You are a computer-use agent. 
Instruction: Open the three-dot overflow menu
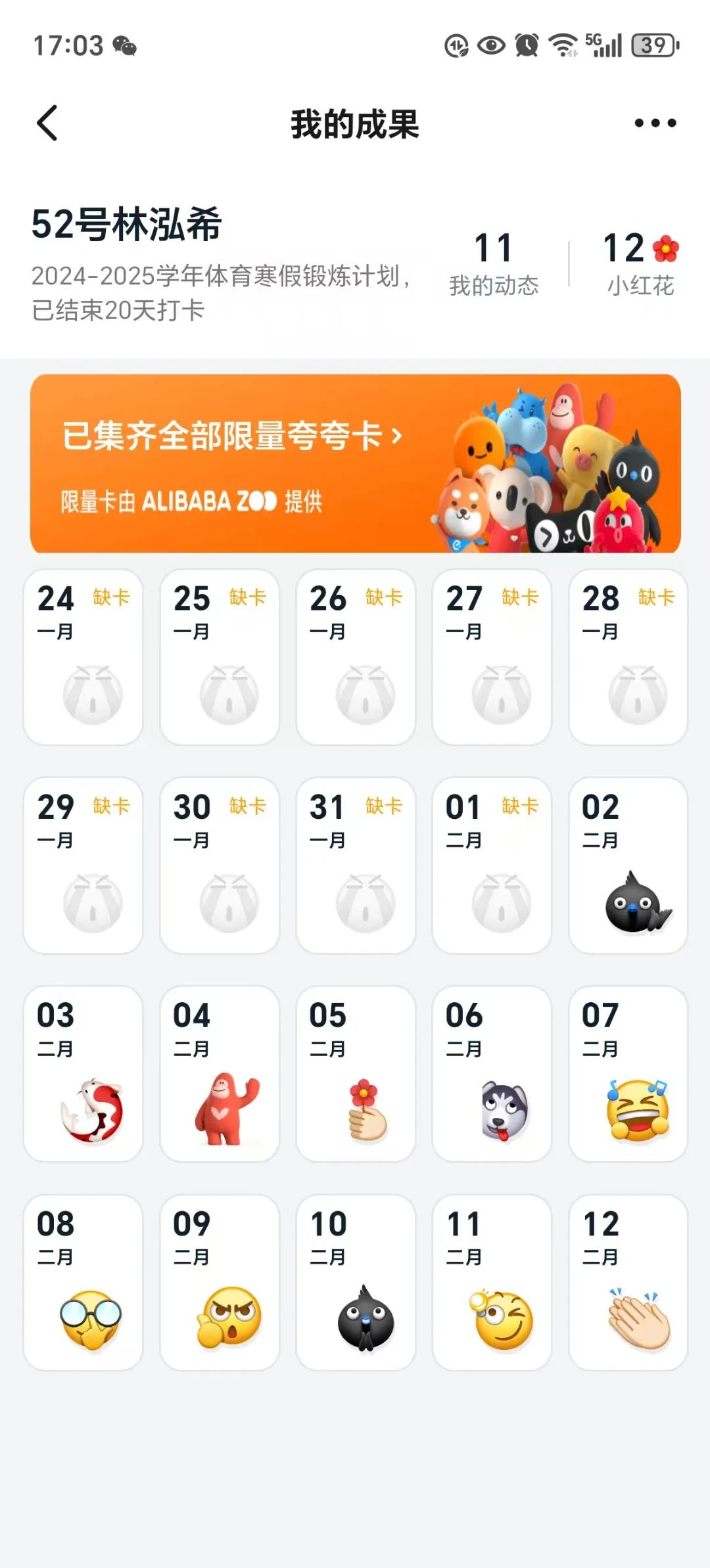click(x=655, y=123)
